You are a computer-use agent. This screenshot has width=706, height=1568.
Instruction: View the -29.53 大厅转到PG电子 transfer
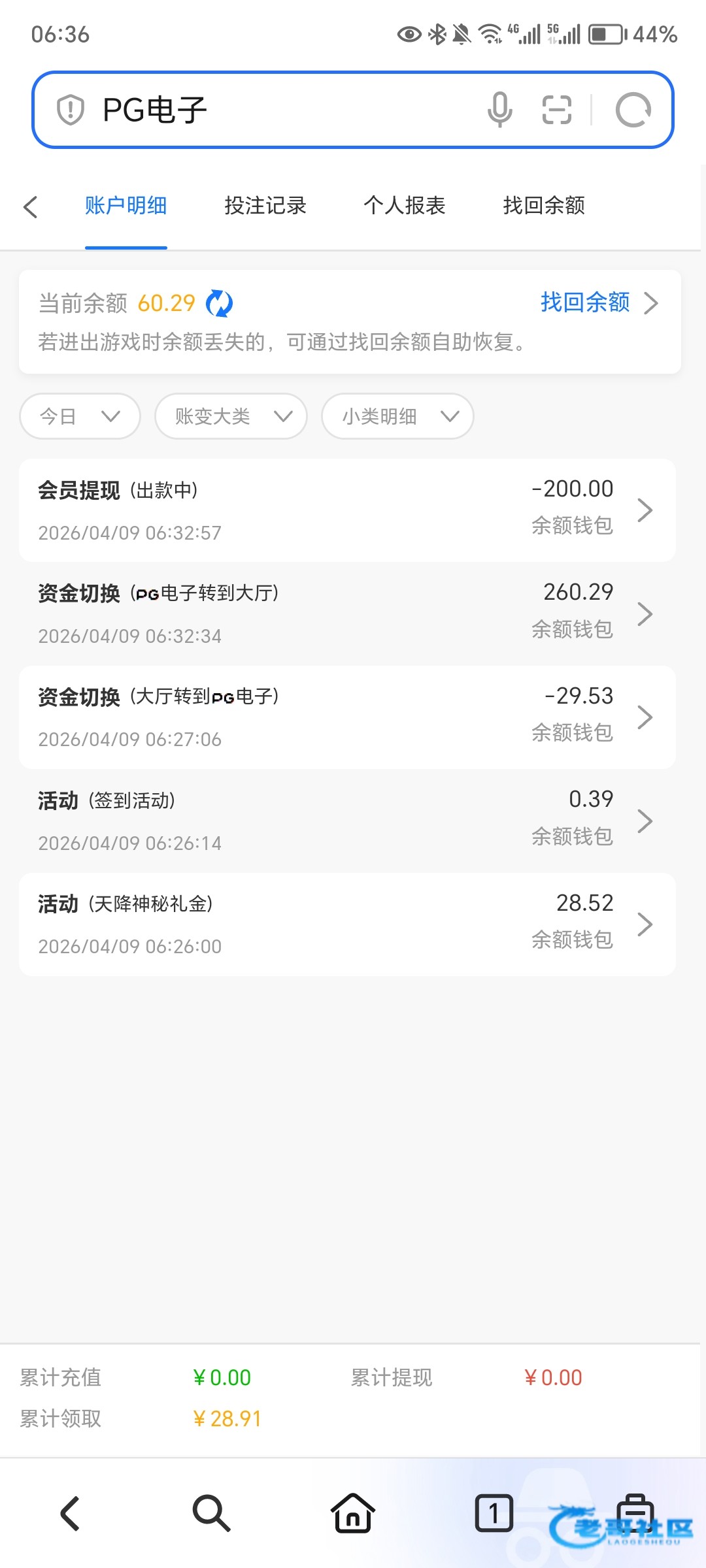[x=347, y=717]
